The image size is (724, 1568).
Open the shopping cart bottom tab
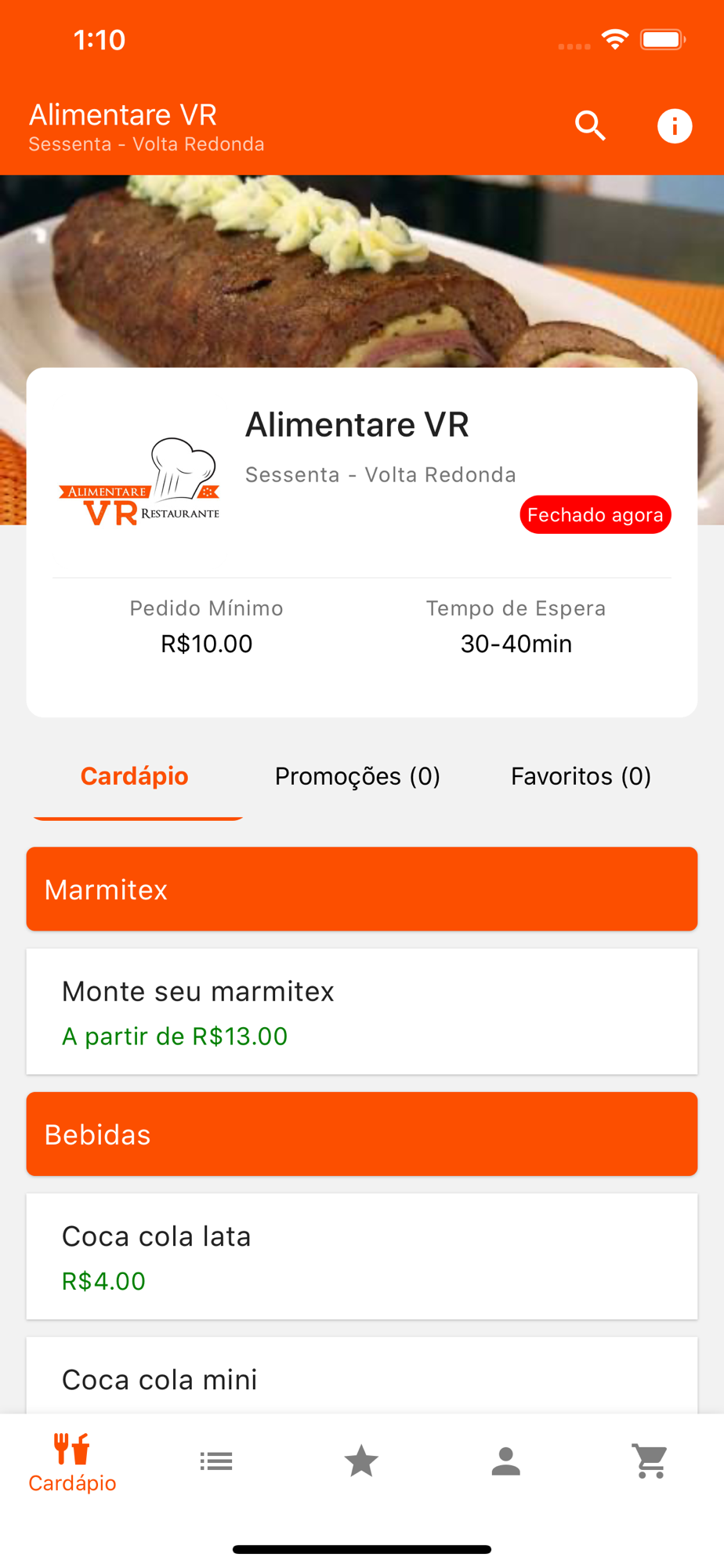click(x=650, y=1461)
